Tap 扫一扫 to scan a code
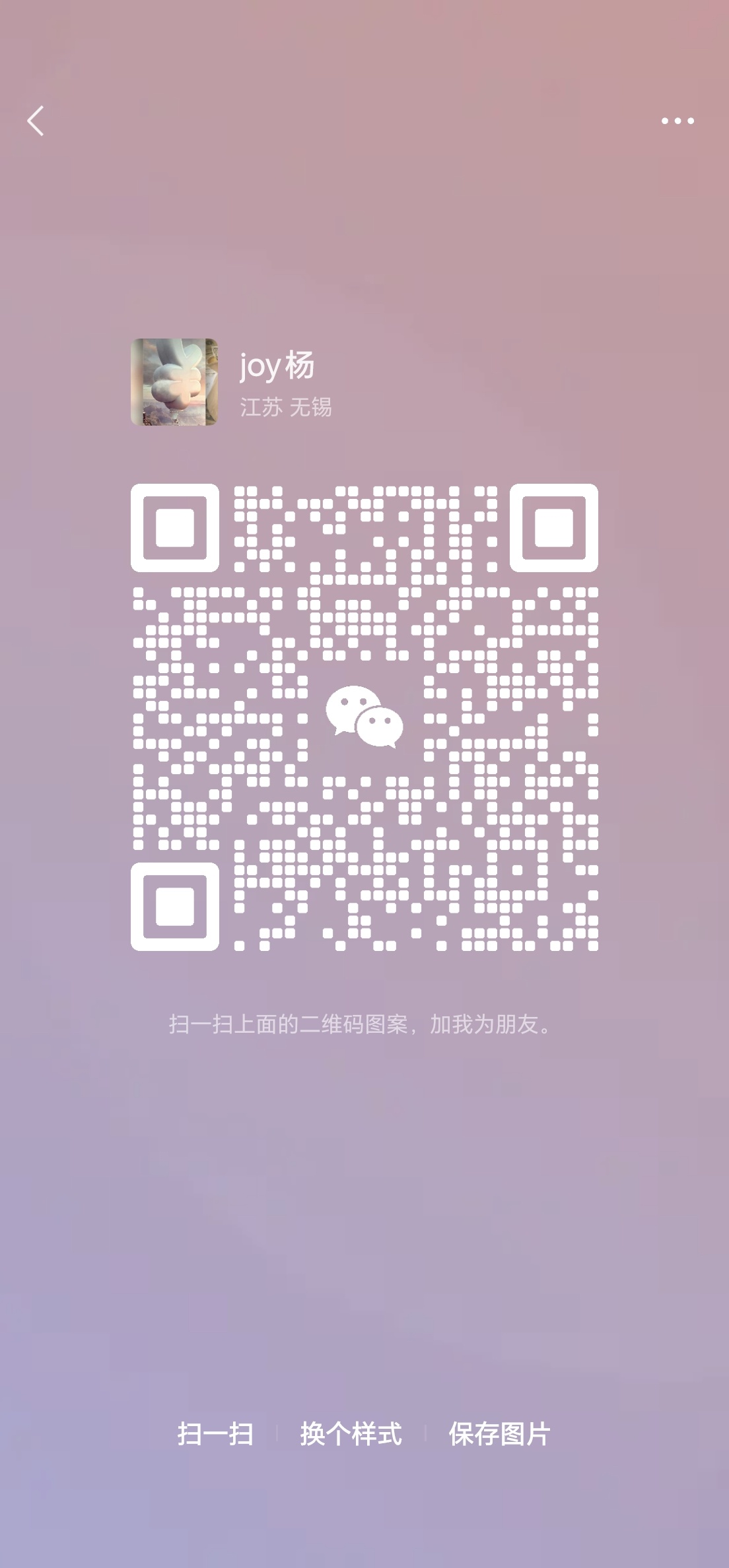The image size is (729, 1568). pyautogui.click(x=215, y=1433)
